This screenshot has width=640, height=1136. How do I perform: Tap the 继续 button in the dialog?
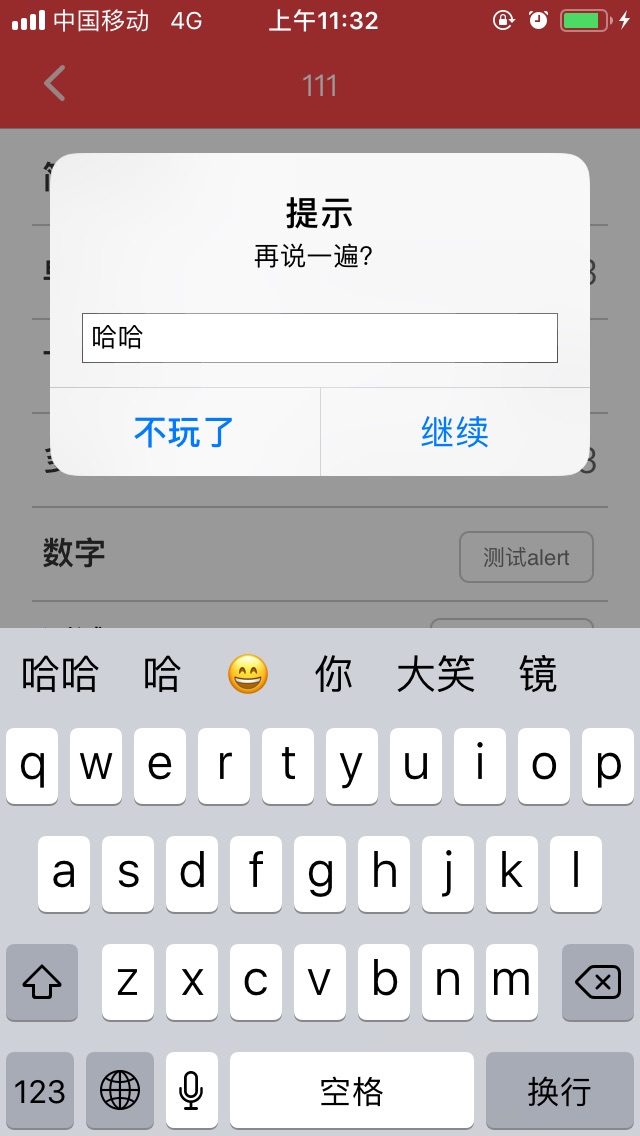(455, 432)
